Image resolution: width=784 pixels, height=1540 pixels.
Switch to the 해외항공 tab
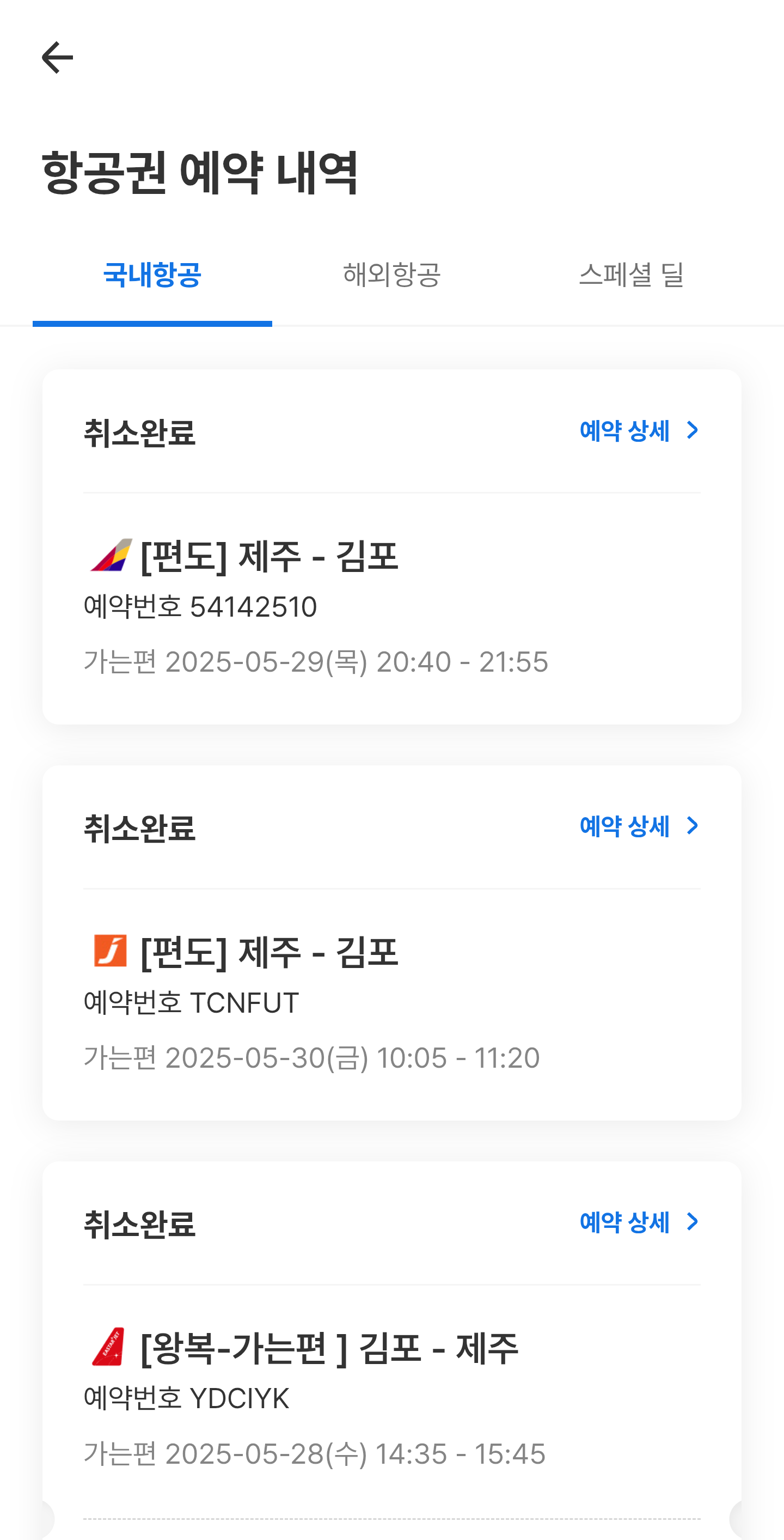392,276
